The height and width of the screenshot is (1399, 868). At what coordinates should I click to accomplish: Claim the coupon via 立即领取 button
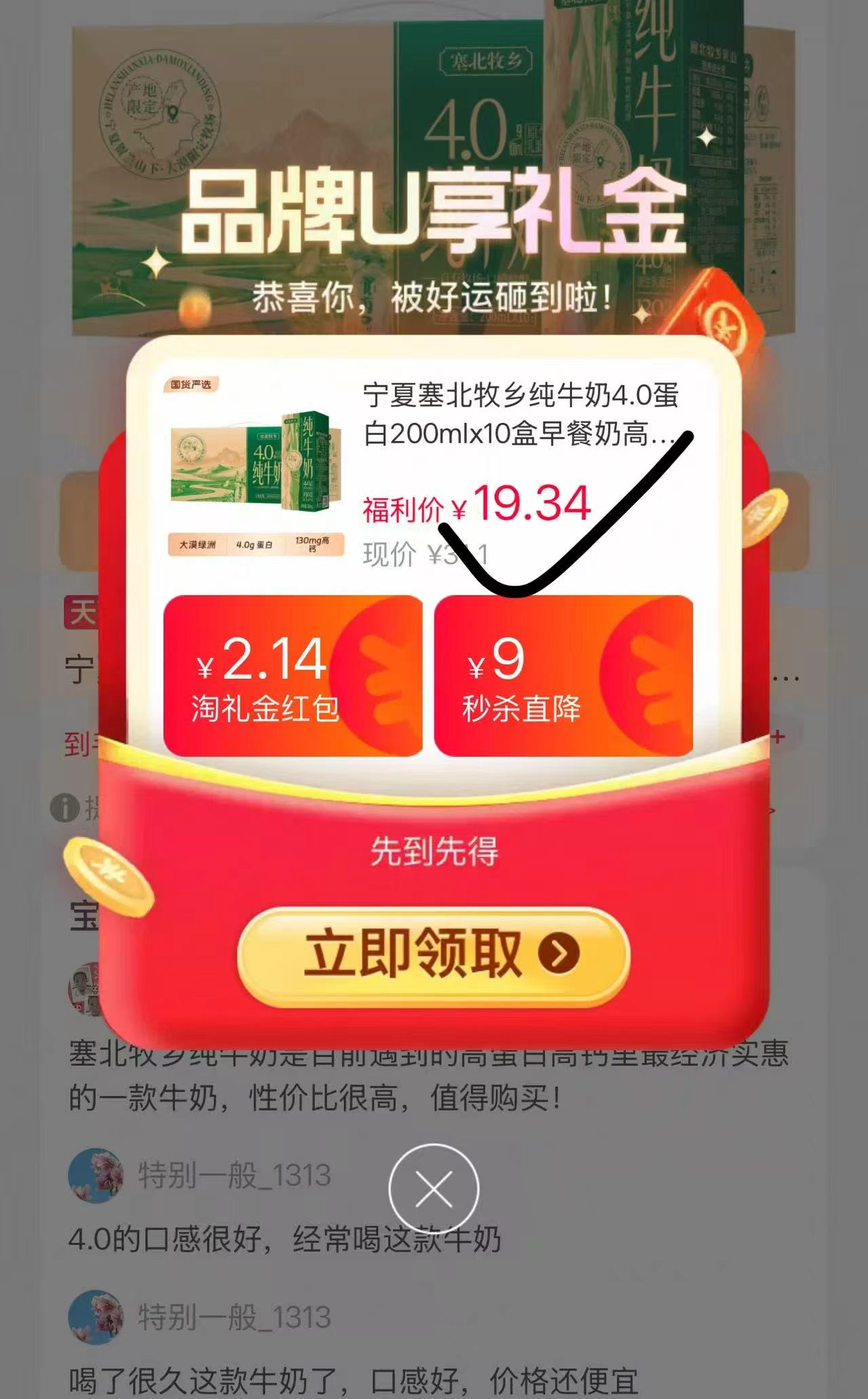pyautogui.click(x=434, y=955)
